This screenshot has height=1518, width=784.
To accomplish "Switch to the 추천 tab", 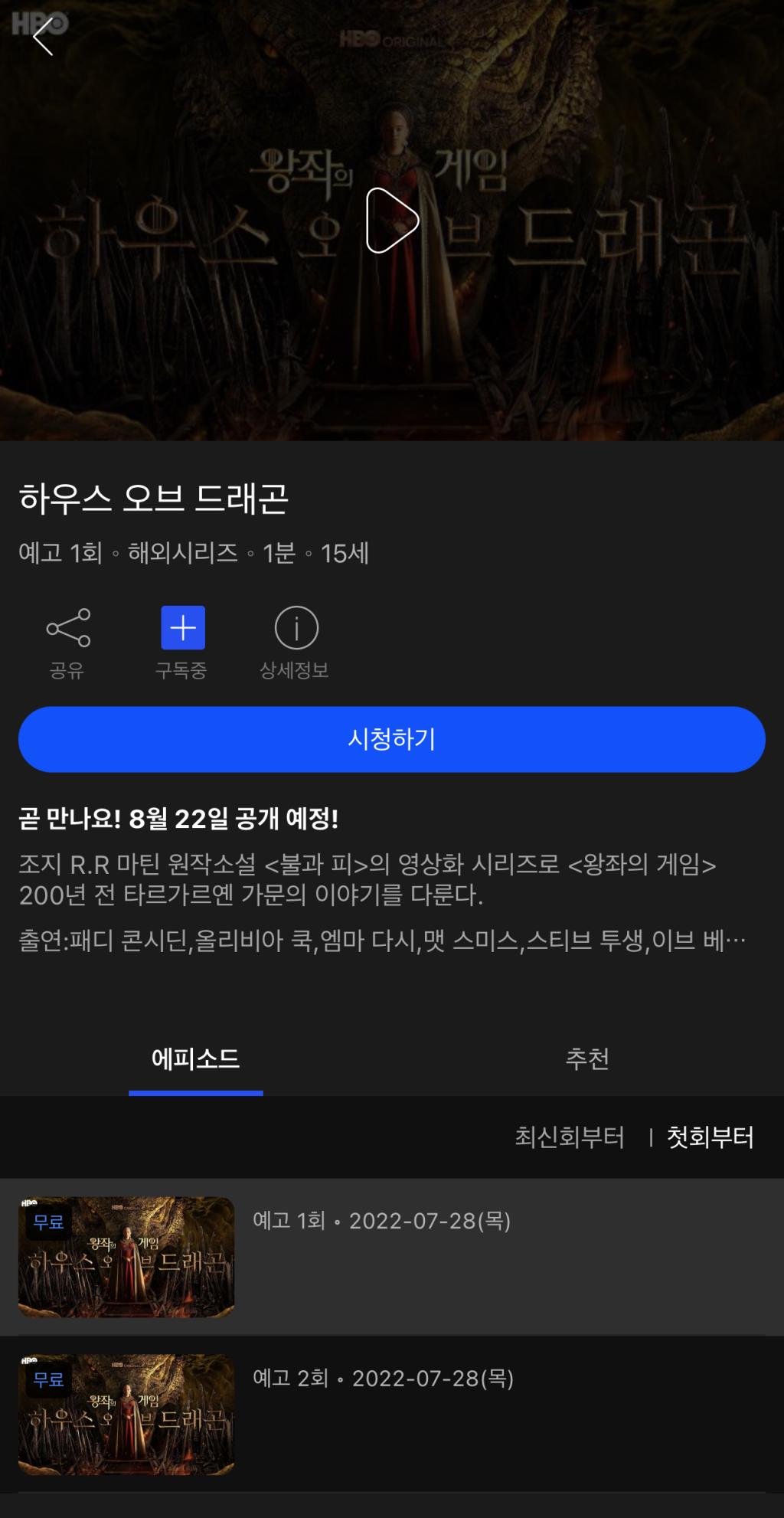I will click(587, 1059).
